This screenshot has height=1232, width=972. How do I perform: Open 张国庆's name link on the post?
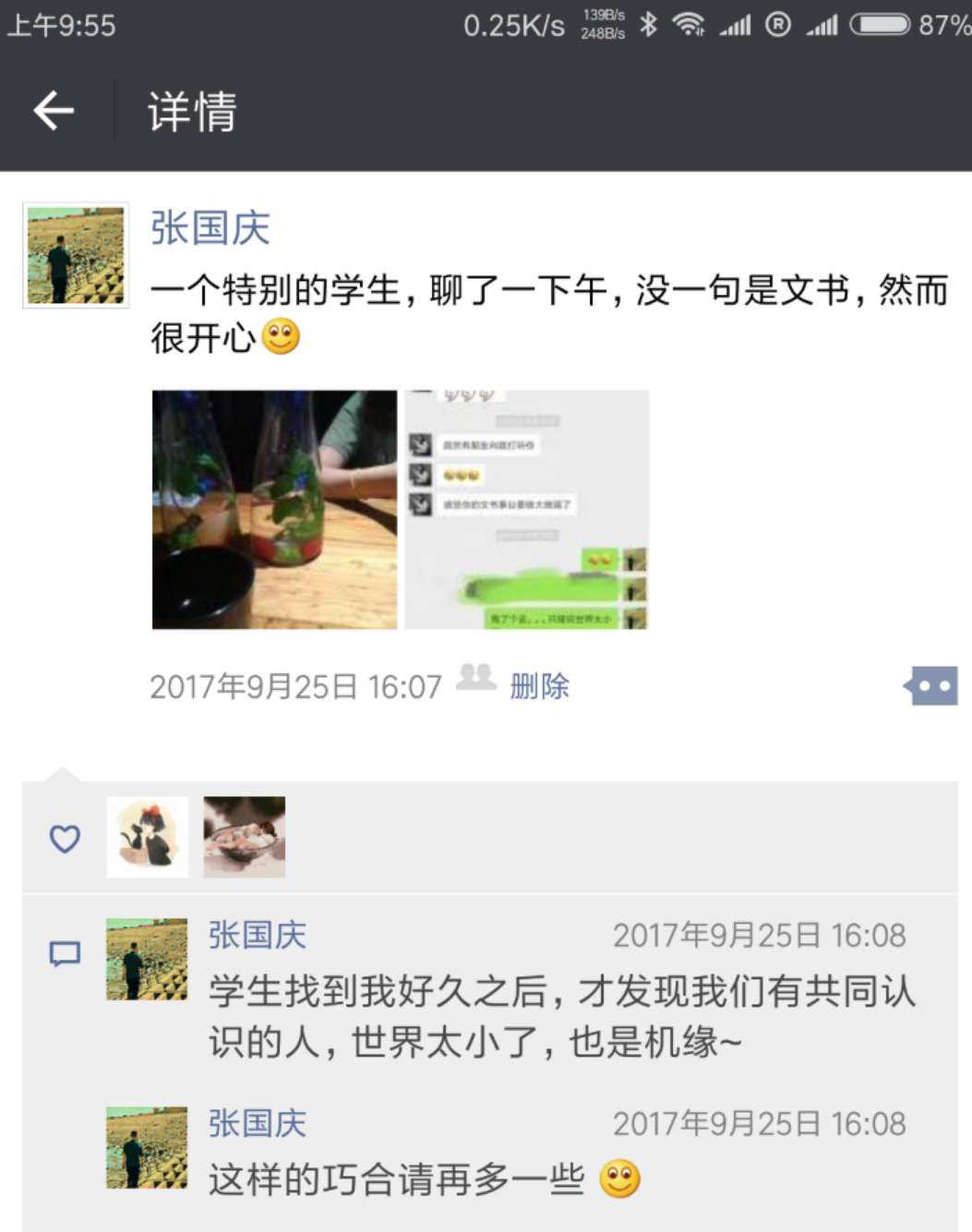point(210,228)
